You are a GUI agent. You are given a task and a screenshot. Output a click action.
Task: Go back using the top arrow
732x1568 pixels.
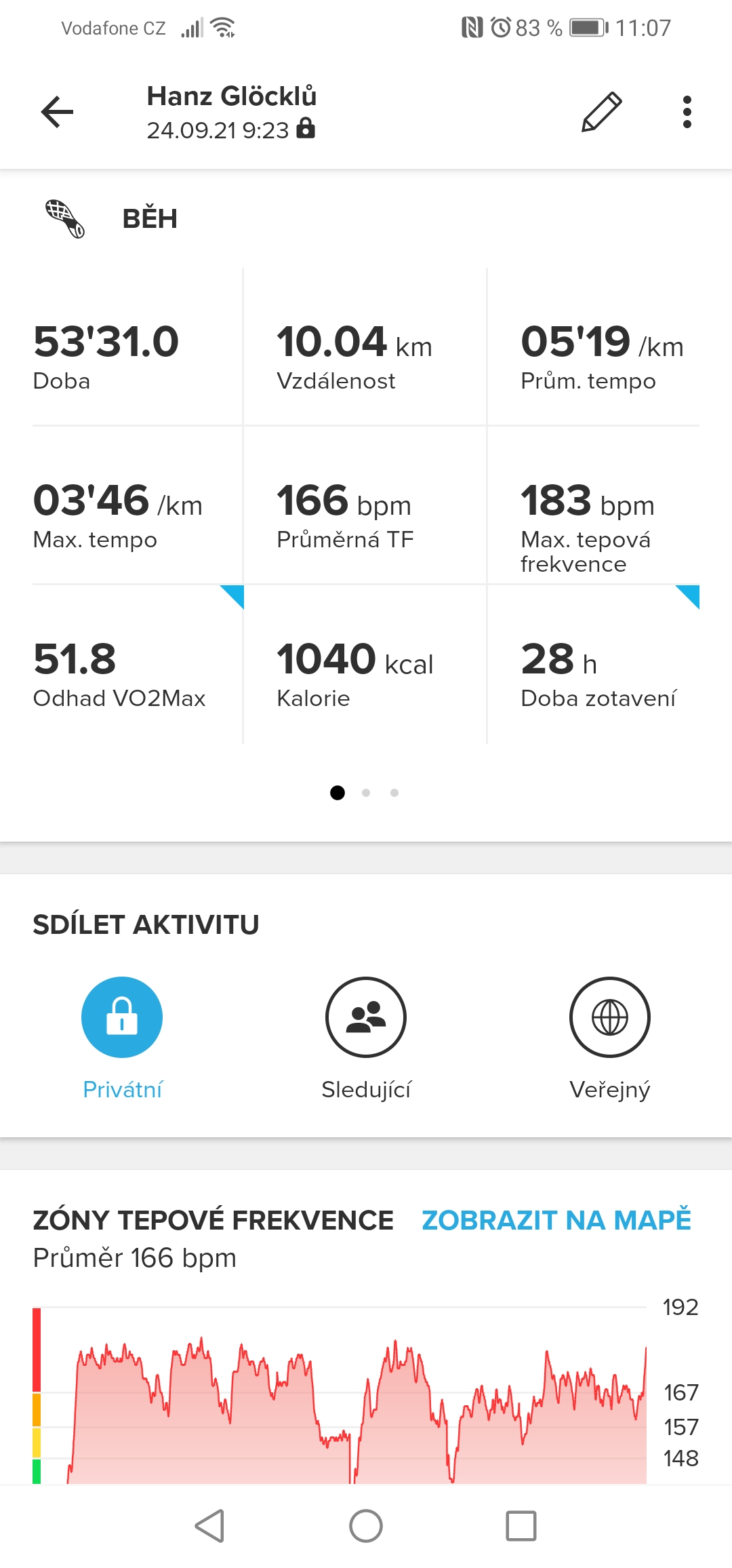(x=57, y=112)
